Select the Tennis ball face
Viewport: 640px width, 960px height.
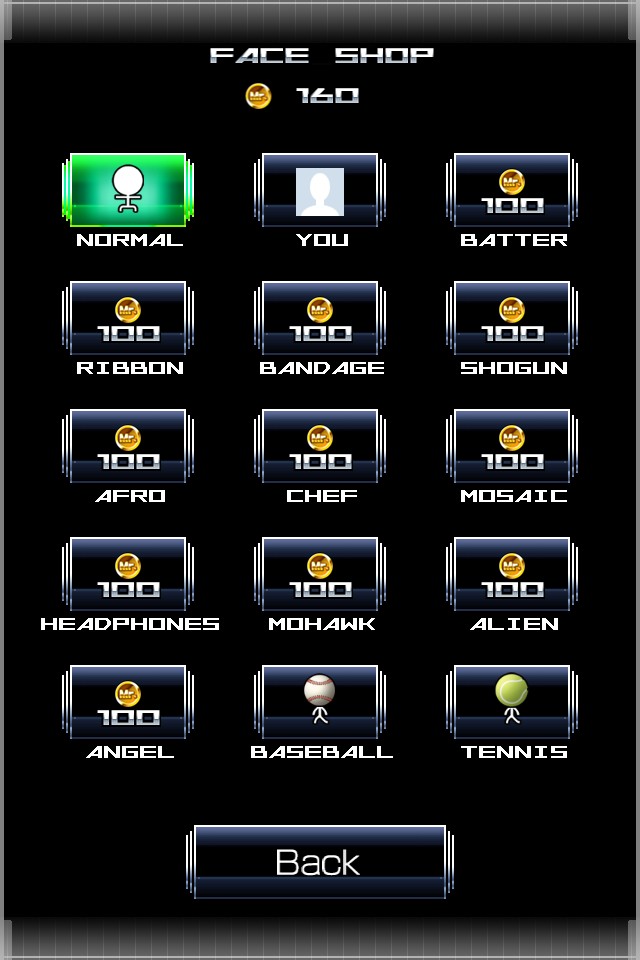click(x=512, y=702)
